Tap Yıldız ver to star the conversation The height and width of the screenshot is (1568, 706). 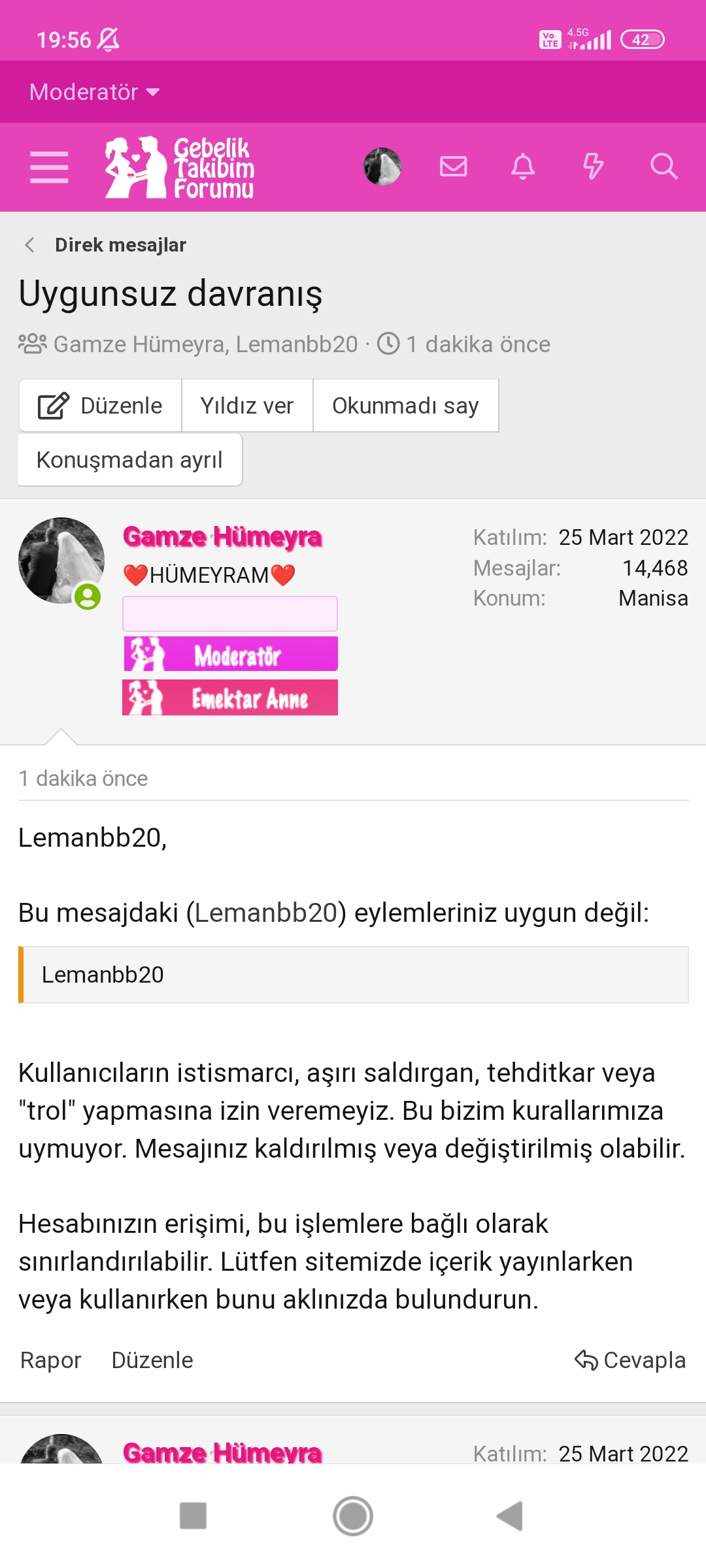coord(247,406)
